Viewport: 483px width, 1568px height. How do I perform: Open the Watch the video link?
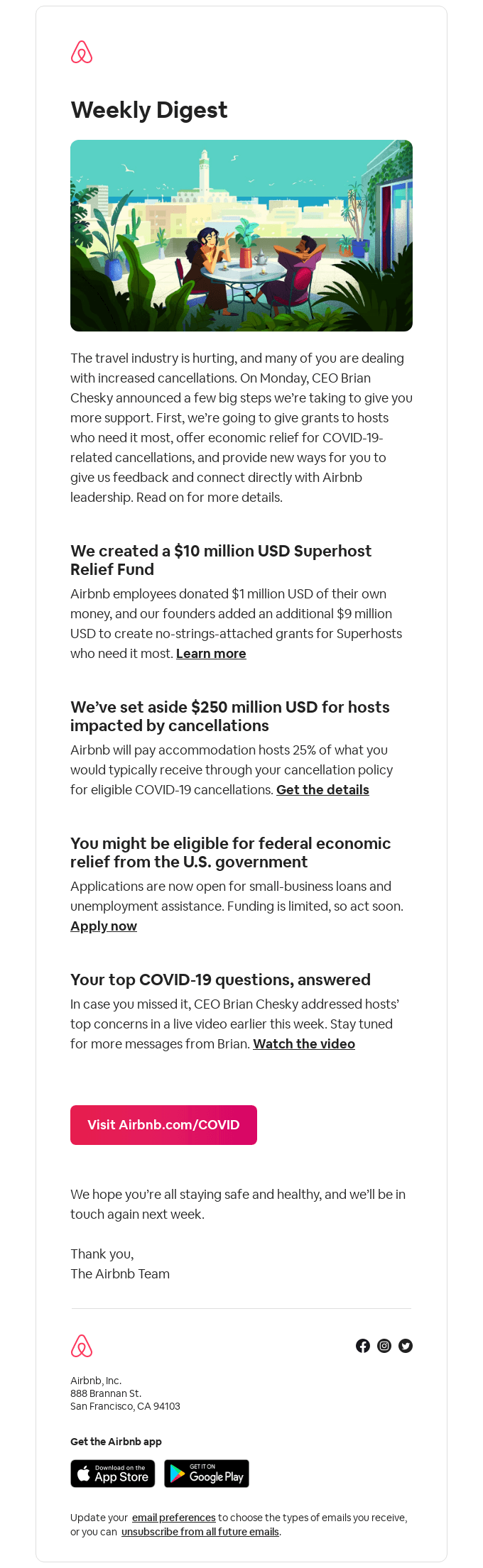coord(304,1044)
